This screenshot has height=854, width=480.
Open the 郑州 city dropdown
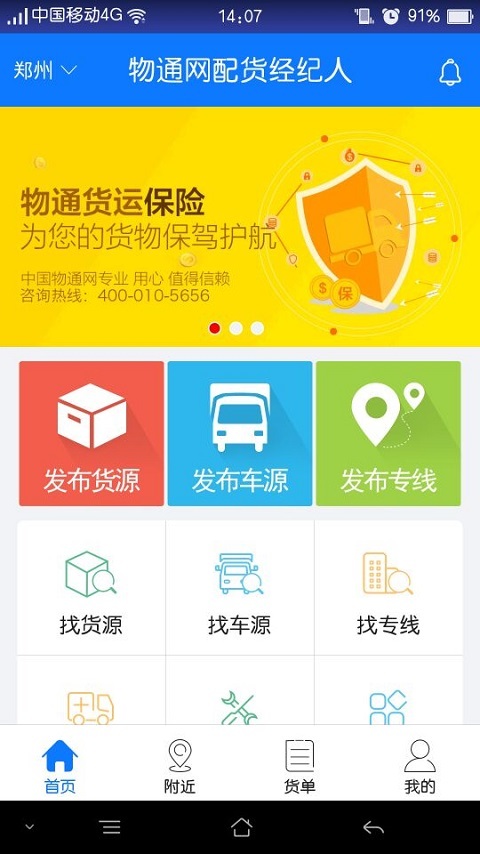46,70
